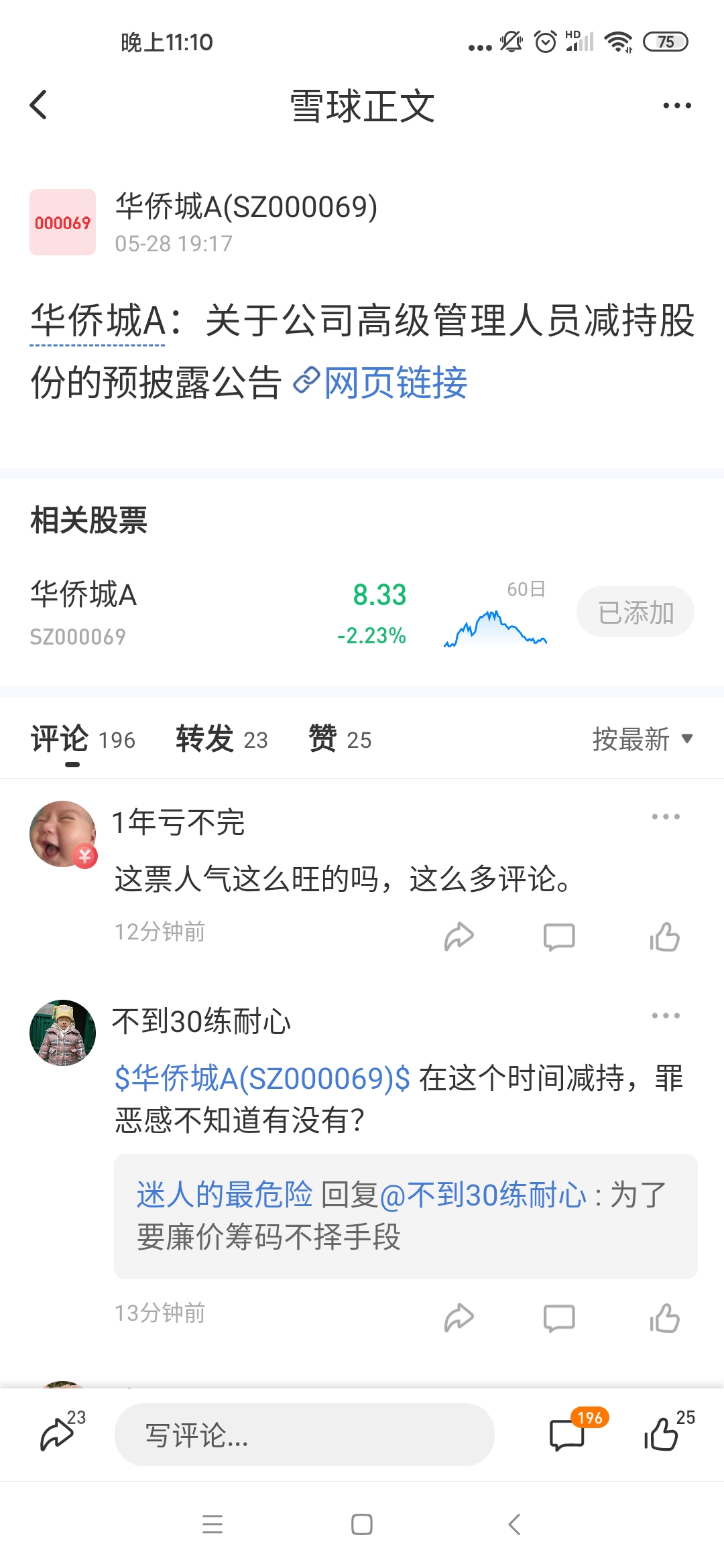Open the 华侨城A stock link in the post title

98,320
